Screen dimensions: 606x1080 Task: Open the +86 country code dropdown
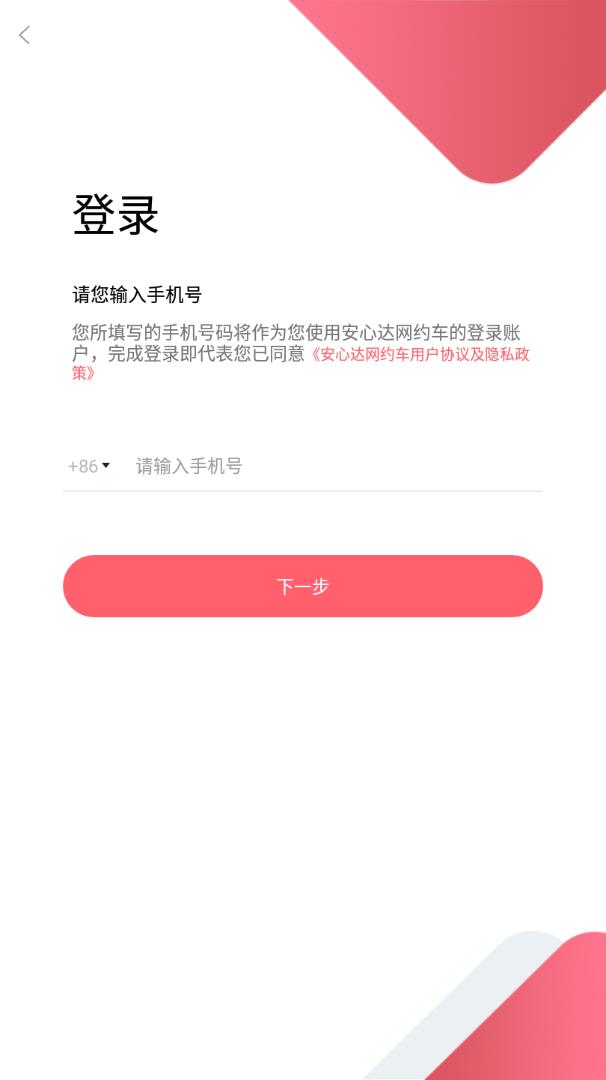point(89,466)
